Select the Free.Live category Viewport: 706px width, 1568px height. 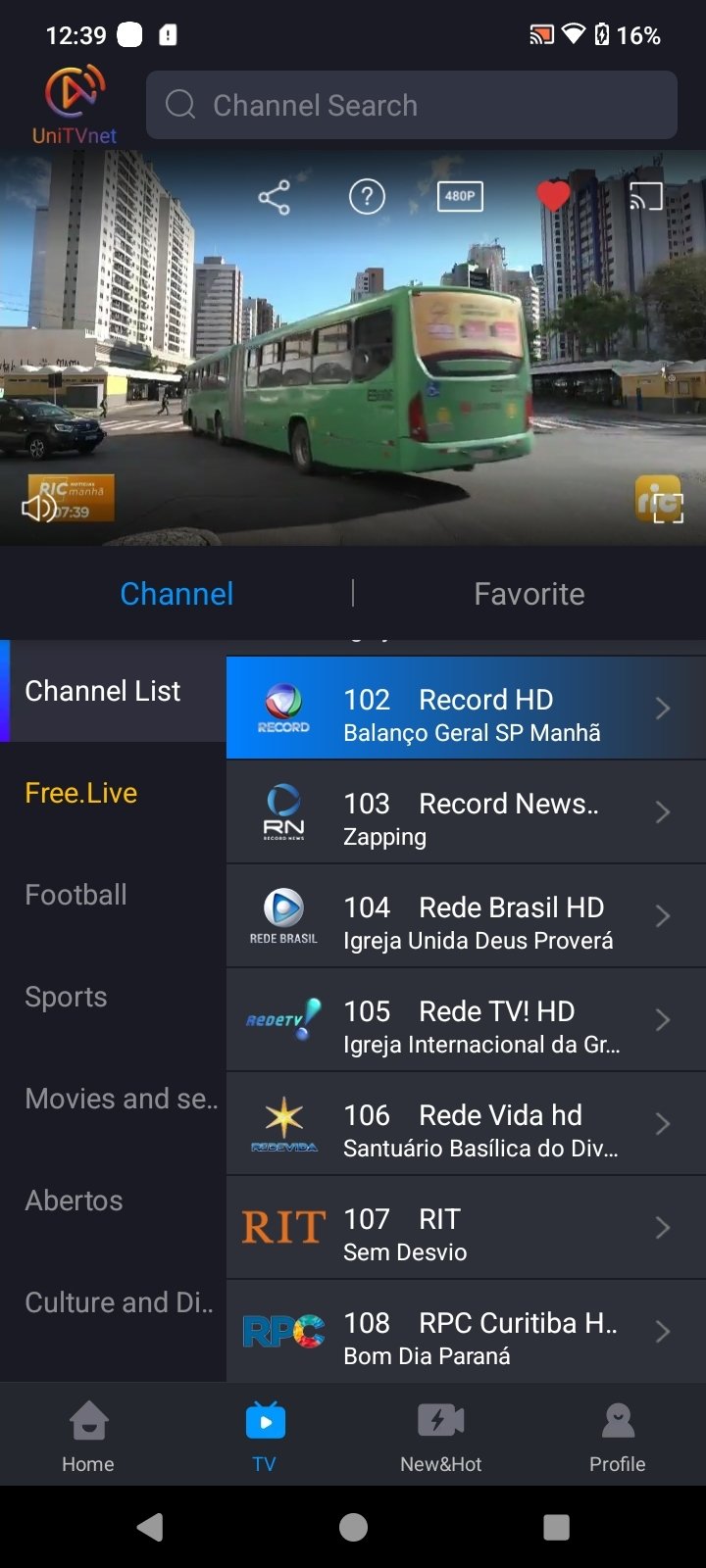pyautogui.click(x=81, y=793)
